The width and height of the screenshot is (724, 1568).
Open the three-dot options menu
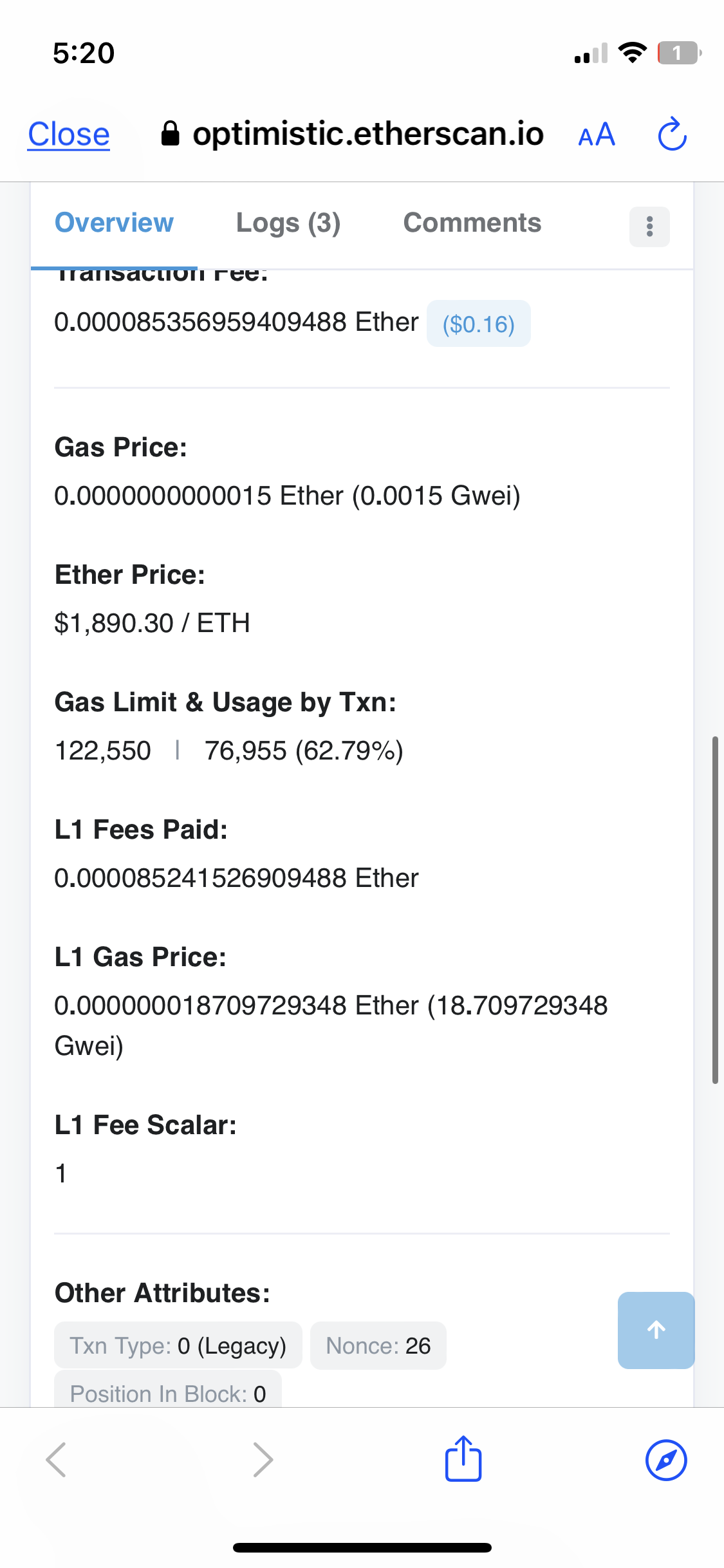[x=649, y=226]
